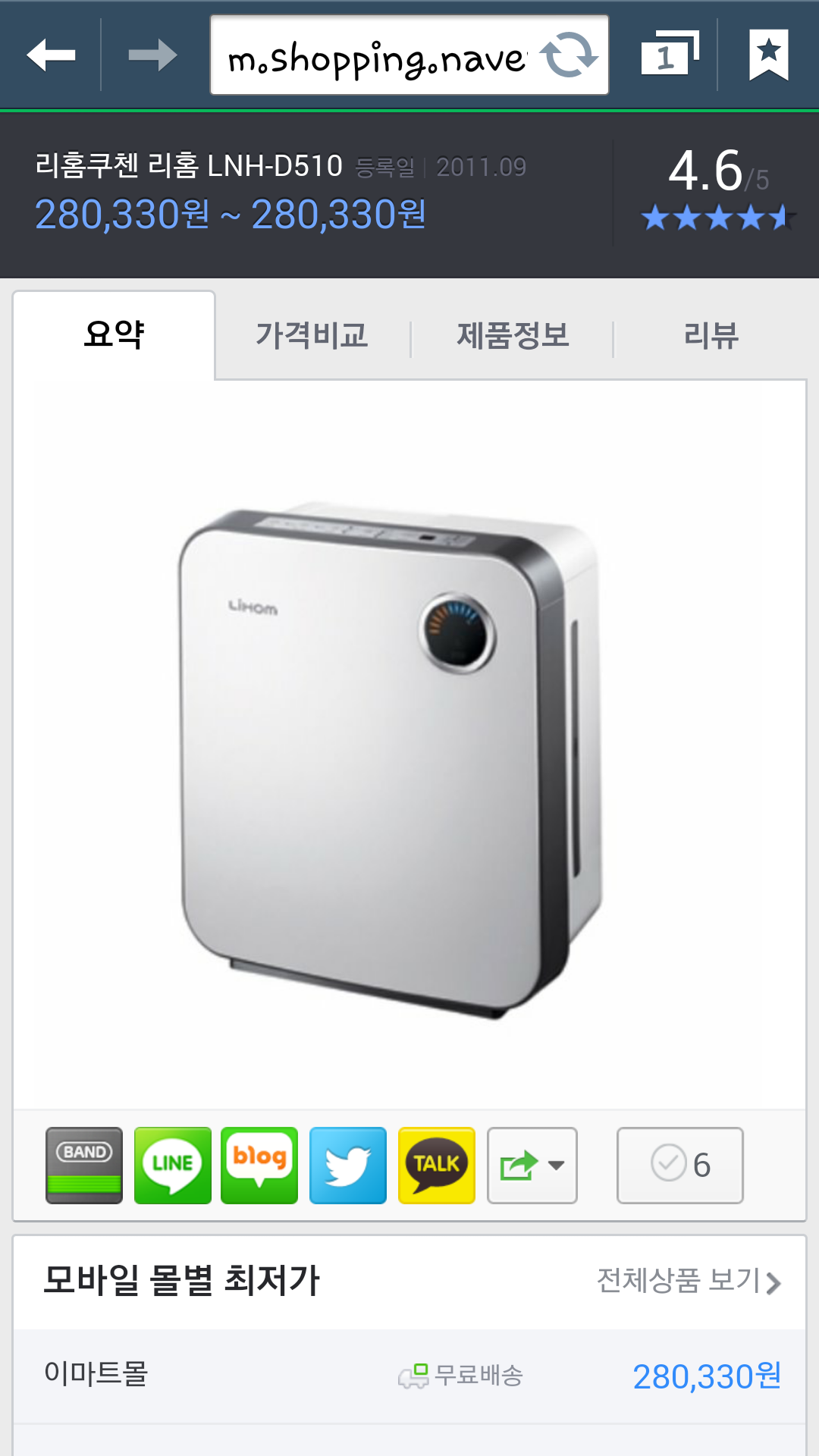Share product to Naver blog
The height and width of the screenshot is (1456, 819).
coord(259,1166)
